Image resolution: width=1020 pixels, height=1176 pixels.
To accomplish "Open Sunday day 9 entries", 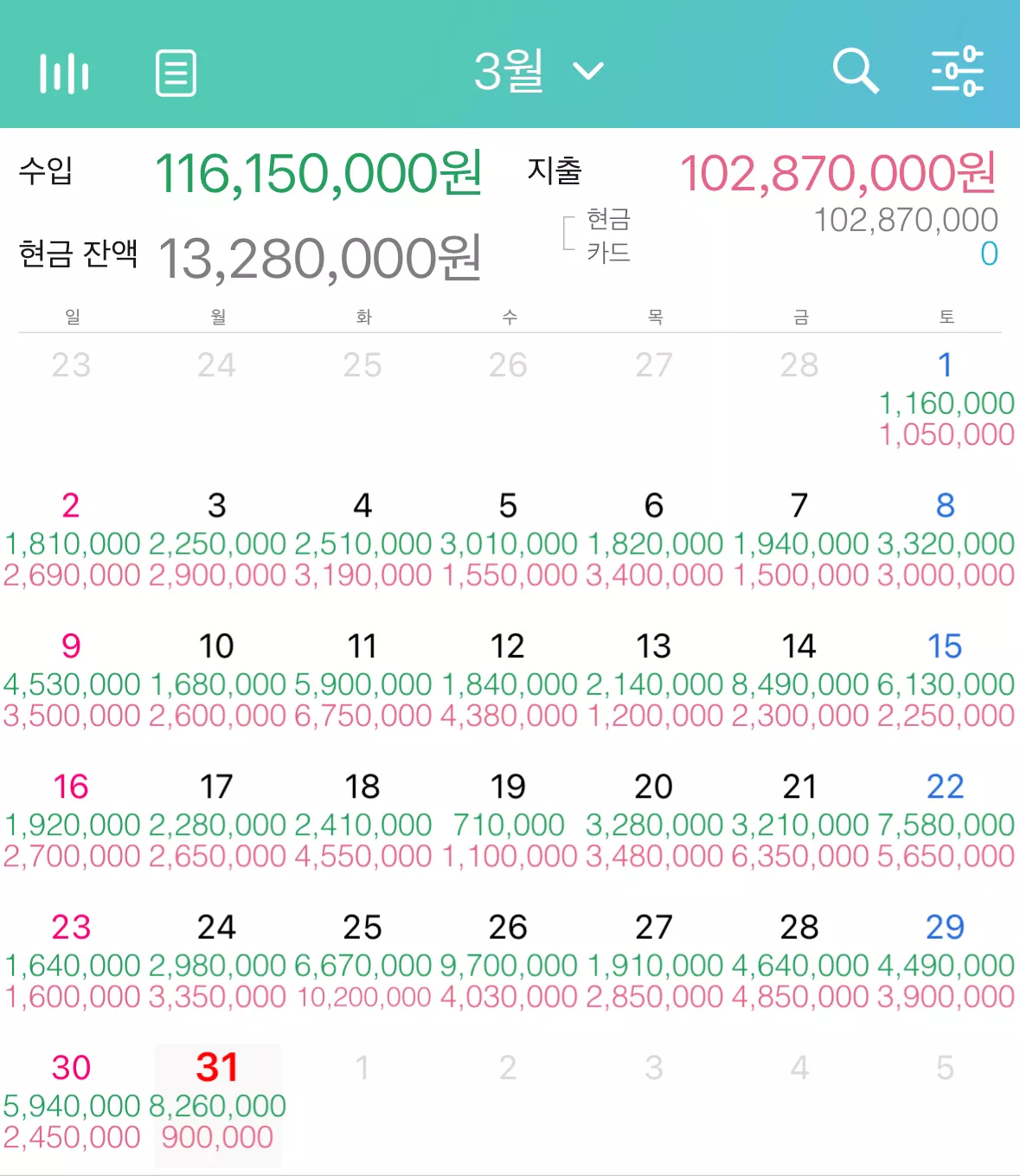I will pos(72,681).
